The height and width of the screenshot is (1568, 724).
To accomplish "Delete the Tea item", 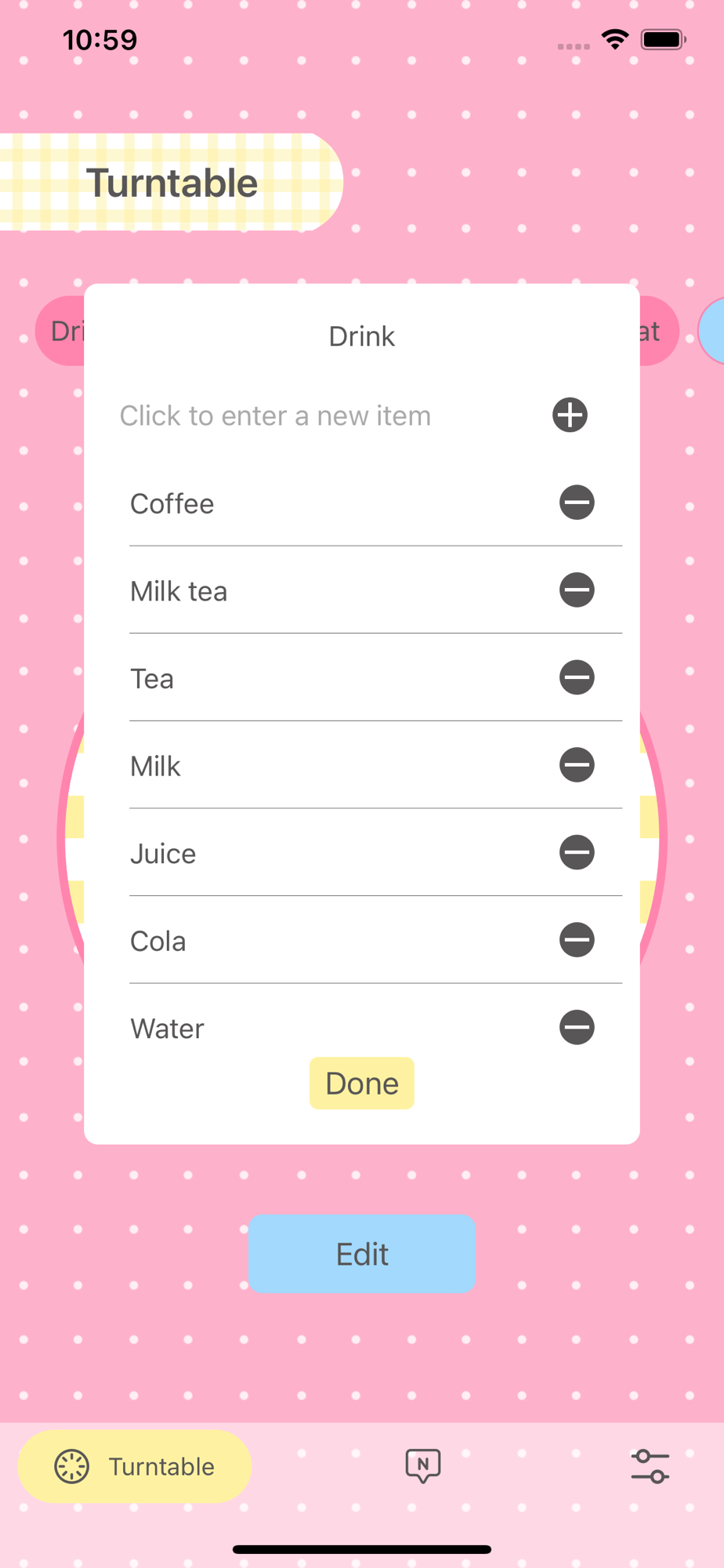I will 577,677.
